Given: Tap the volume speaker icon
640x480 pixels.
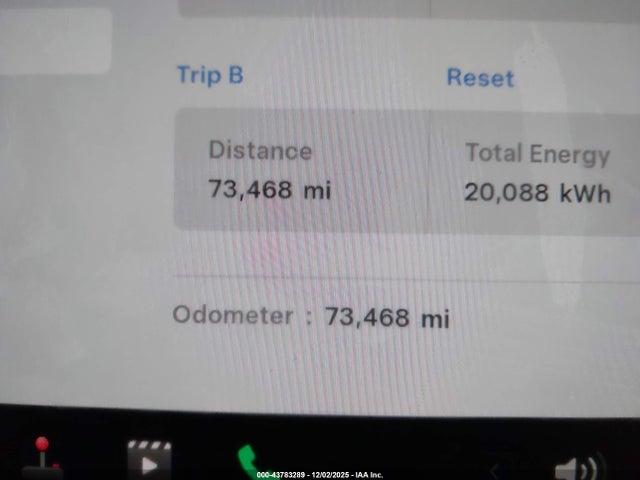Looking at the screenshot, I should (x=575, y=467).
